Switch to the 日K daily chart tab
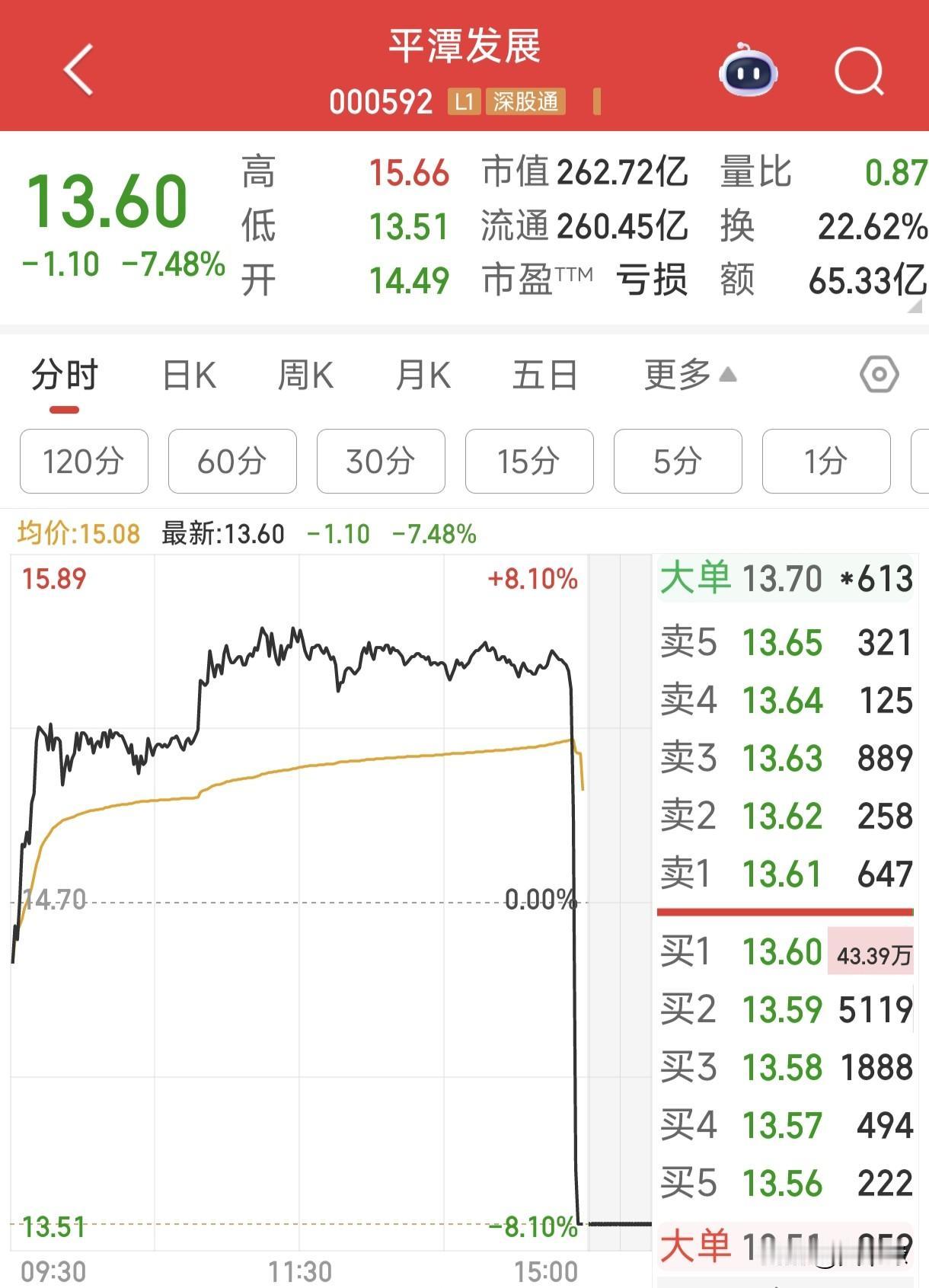Screen dimensions: 929x1288 click(x=187, y=375)
